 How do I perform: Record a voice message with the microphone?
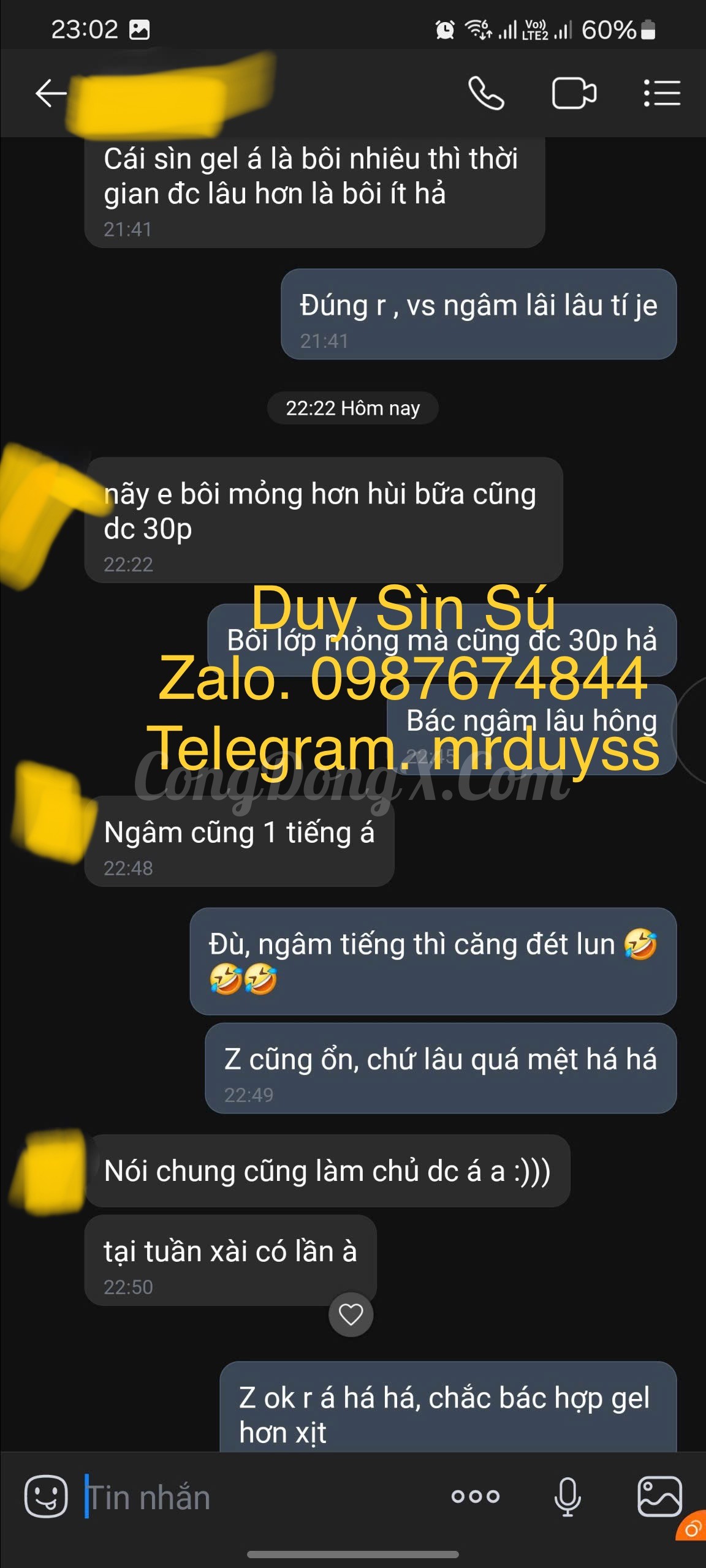click(x=567, y=1496)
